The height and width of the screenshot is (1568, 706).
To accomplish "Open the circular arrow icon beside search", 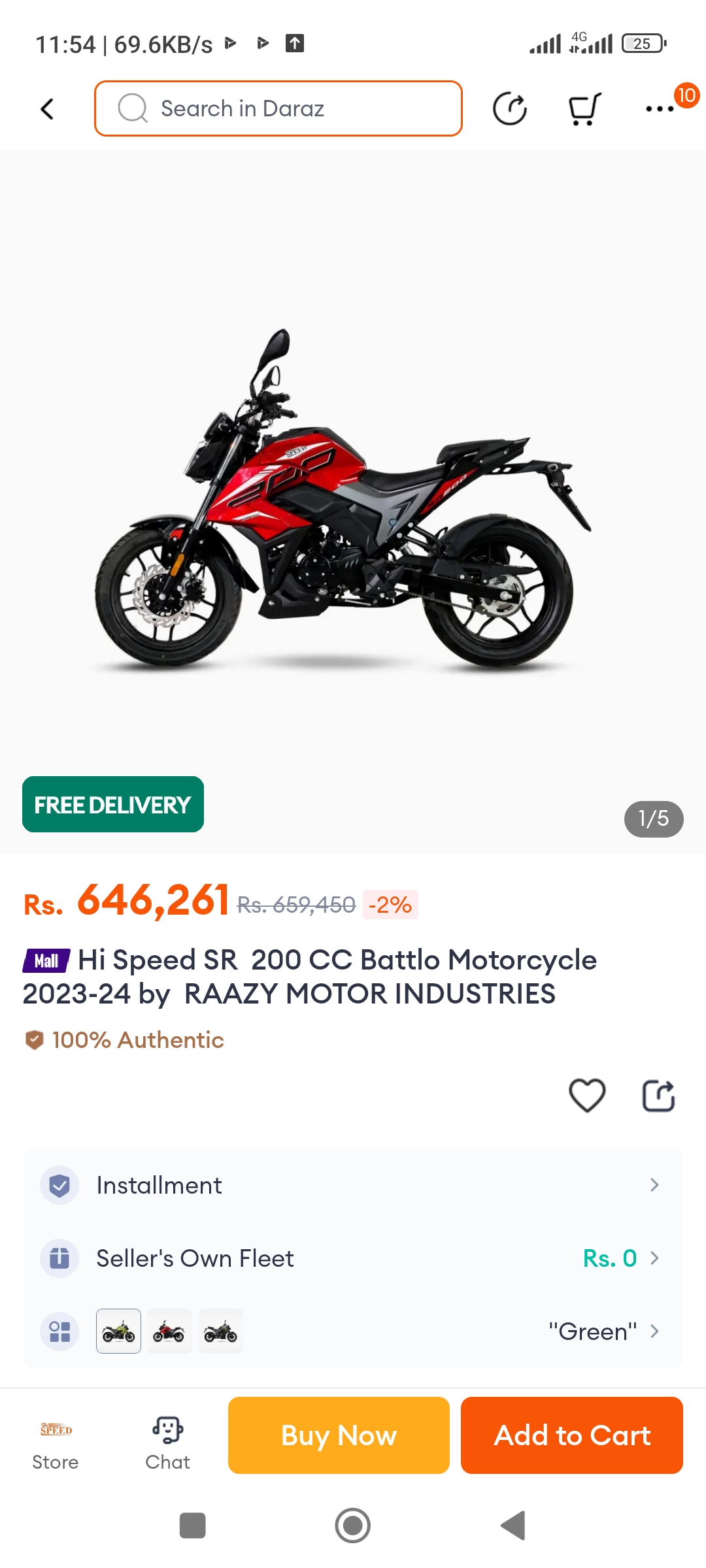I will point(510,109).
